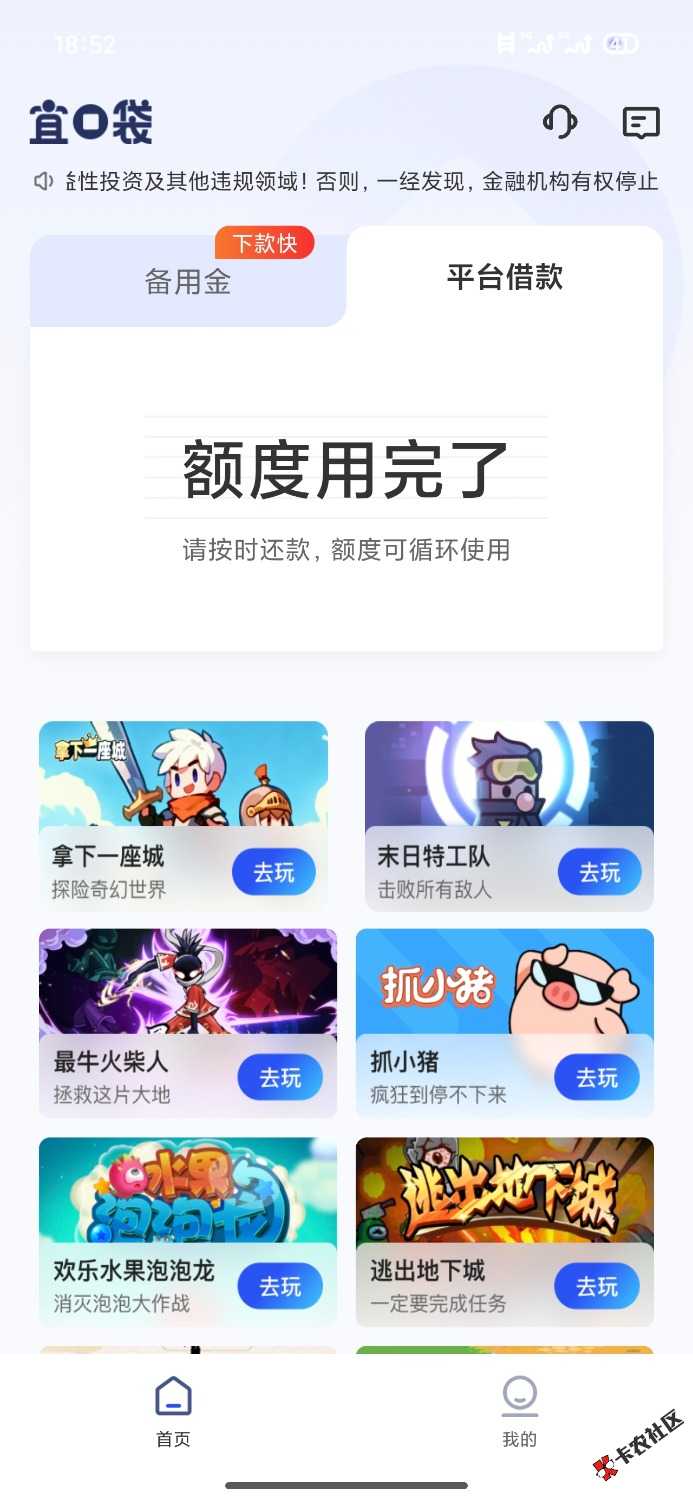Switch to the 备用金 tab
The height and width of the screenshot is (1500, 693).
(188, 281)
